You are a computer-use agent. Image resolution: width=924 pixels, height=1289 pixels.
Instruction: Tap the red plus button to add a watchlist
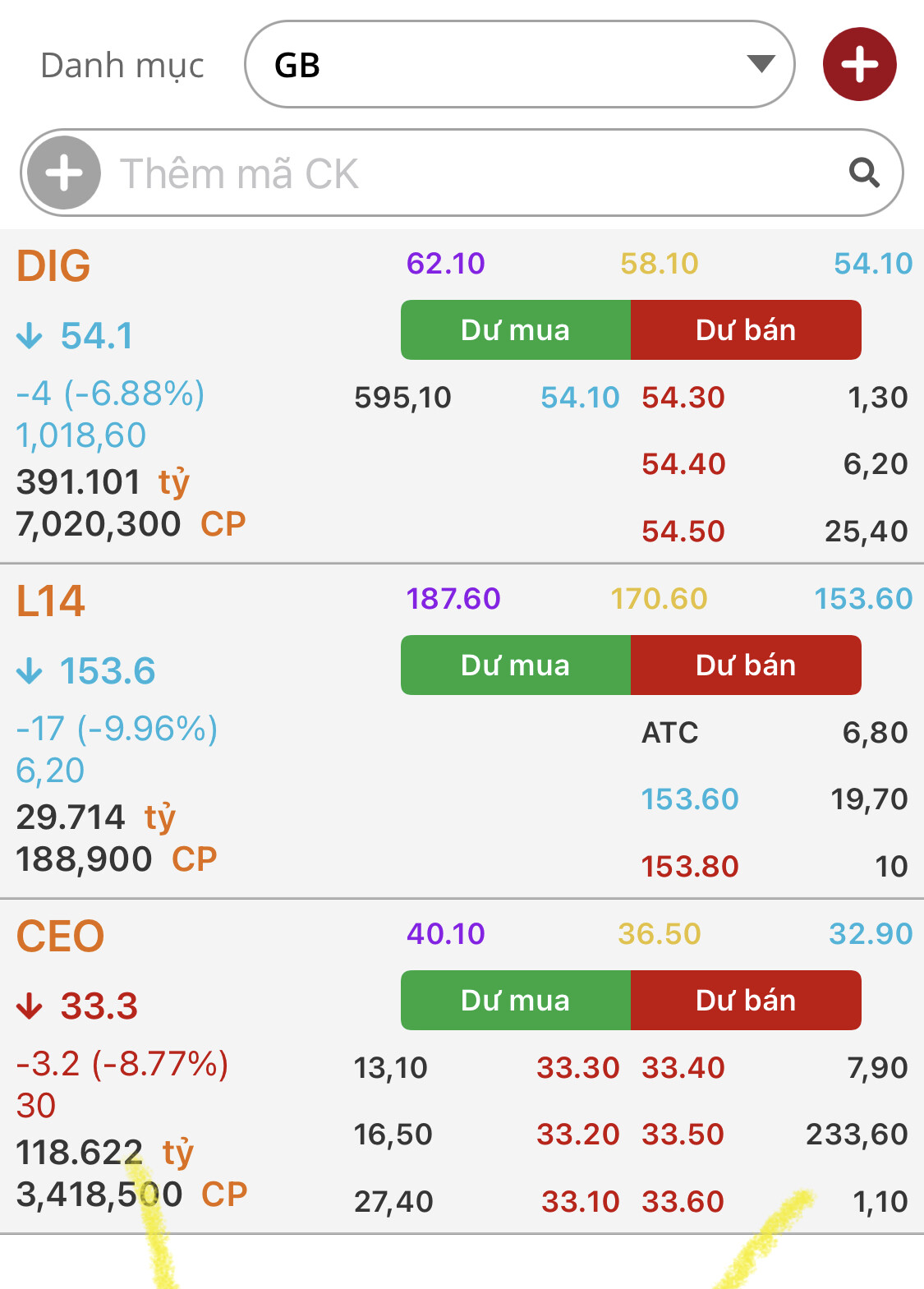pyautogui.click(x=859, y=65)
